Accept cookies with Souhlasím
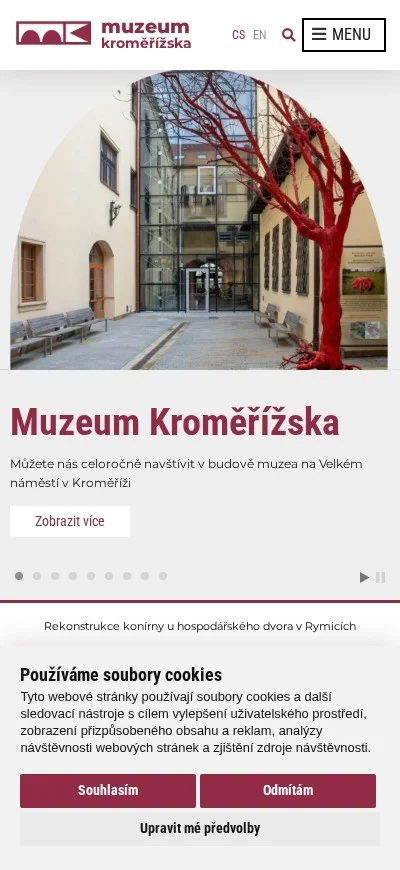400x870 pixels. tap(108, 791)
